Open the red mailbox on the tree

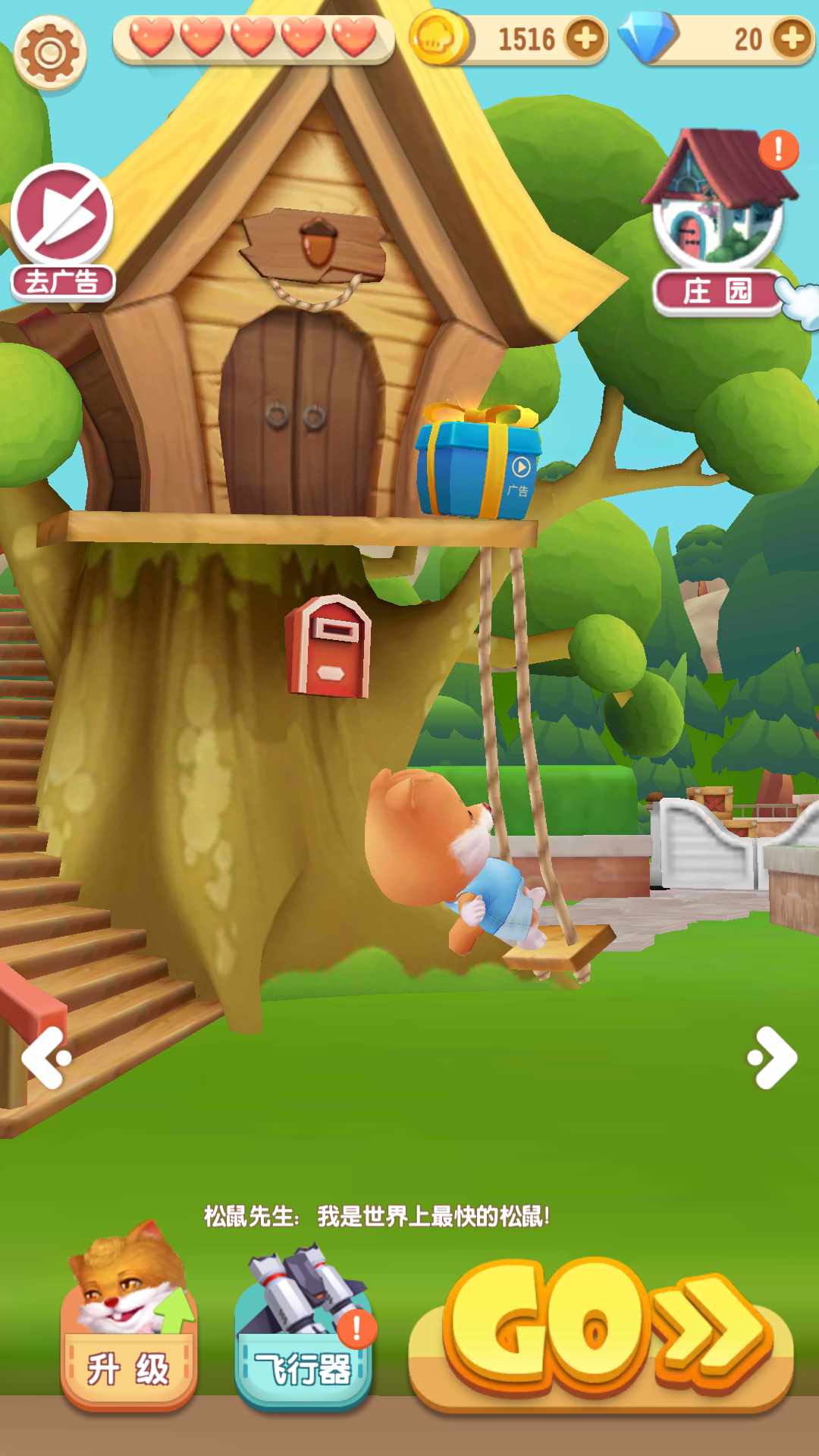tap(328, 646)
